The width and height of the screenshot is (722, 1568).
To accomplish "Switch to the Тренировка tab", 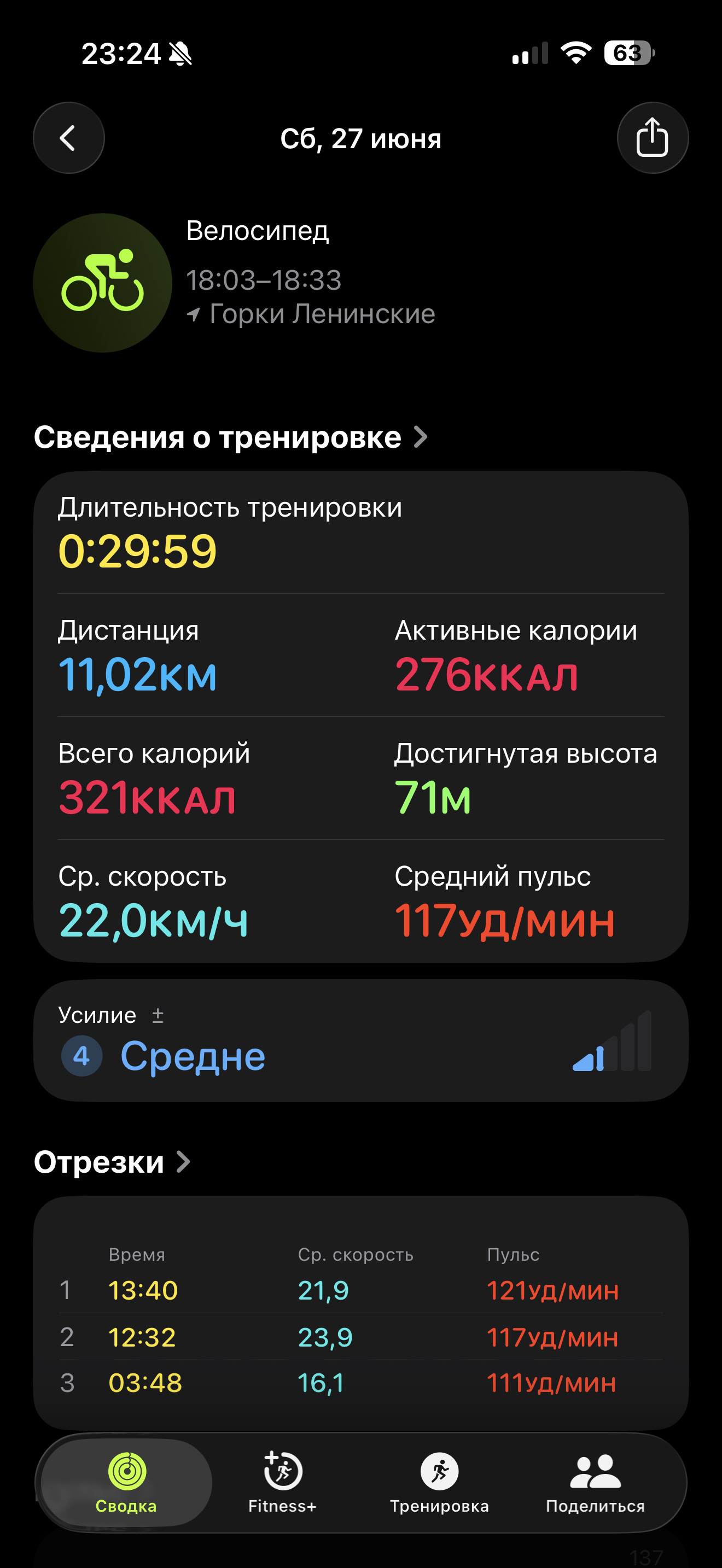I will click(x=440, y=1483).
